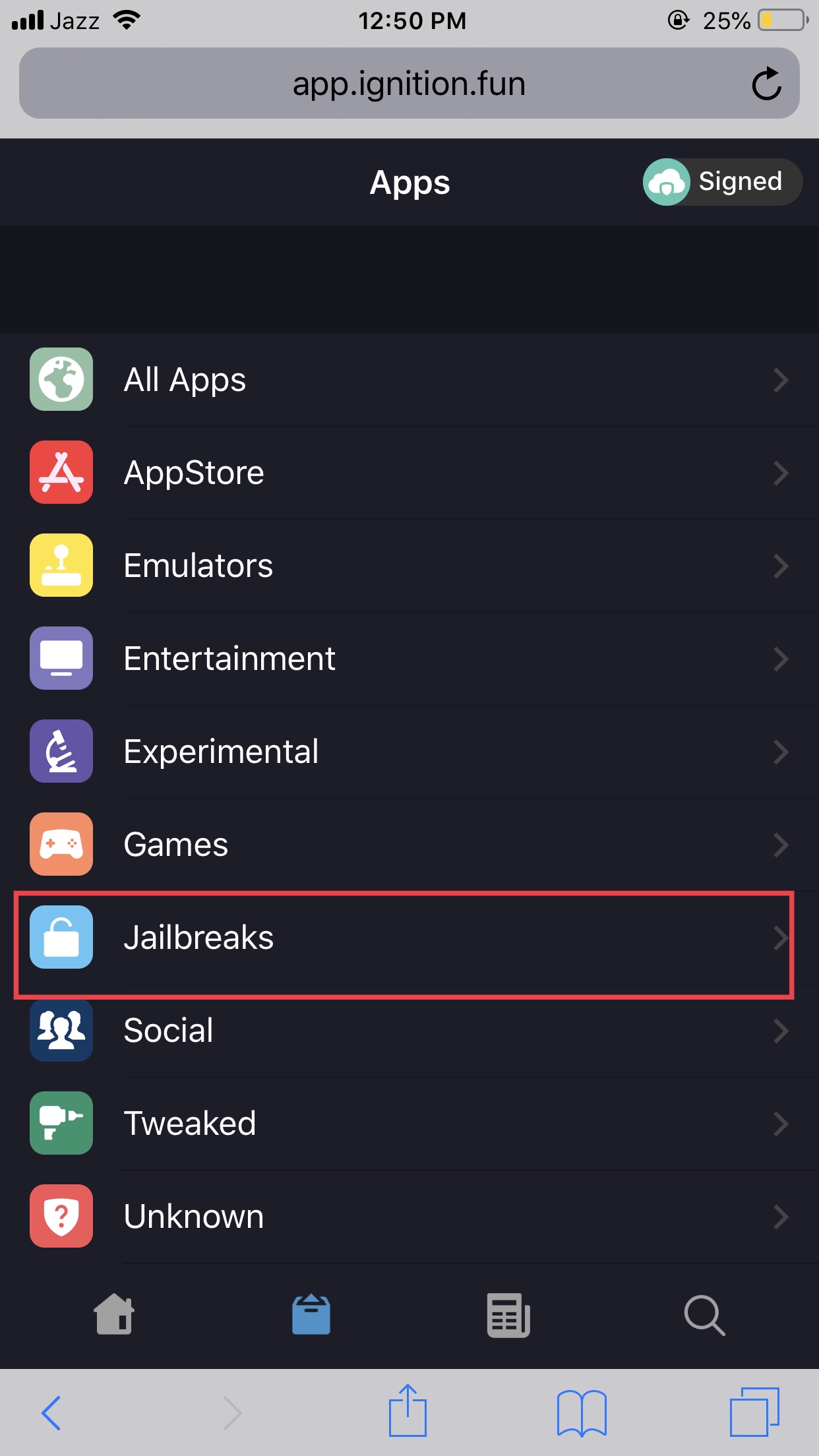Screen dimensions: 819x1456
Task: Open the Jailbreaks padlock icon
Action: click(61, 938)
